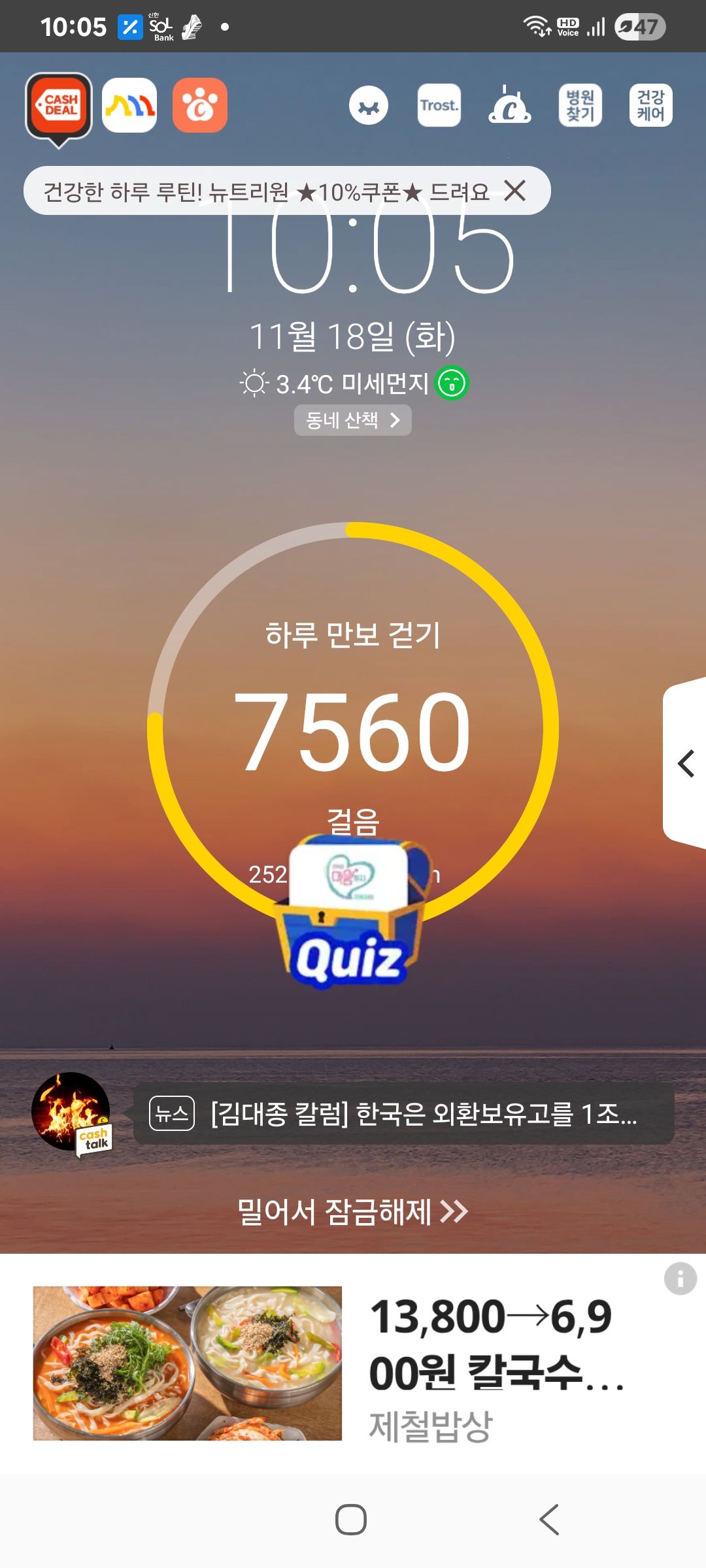Tap the home navigation button
The width and height of the screenshot is (706, 1568).
351,1519
